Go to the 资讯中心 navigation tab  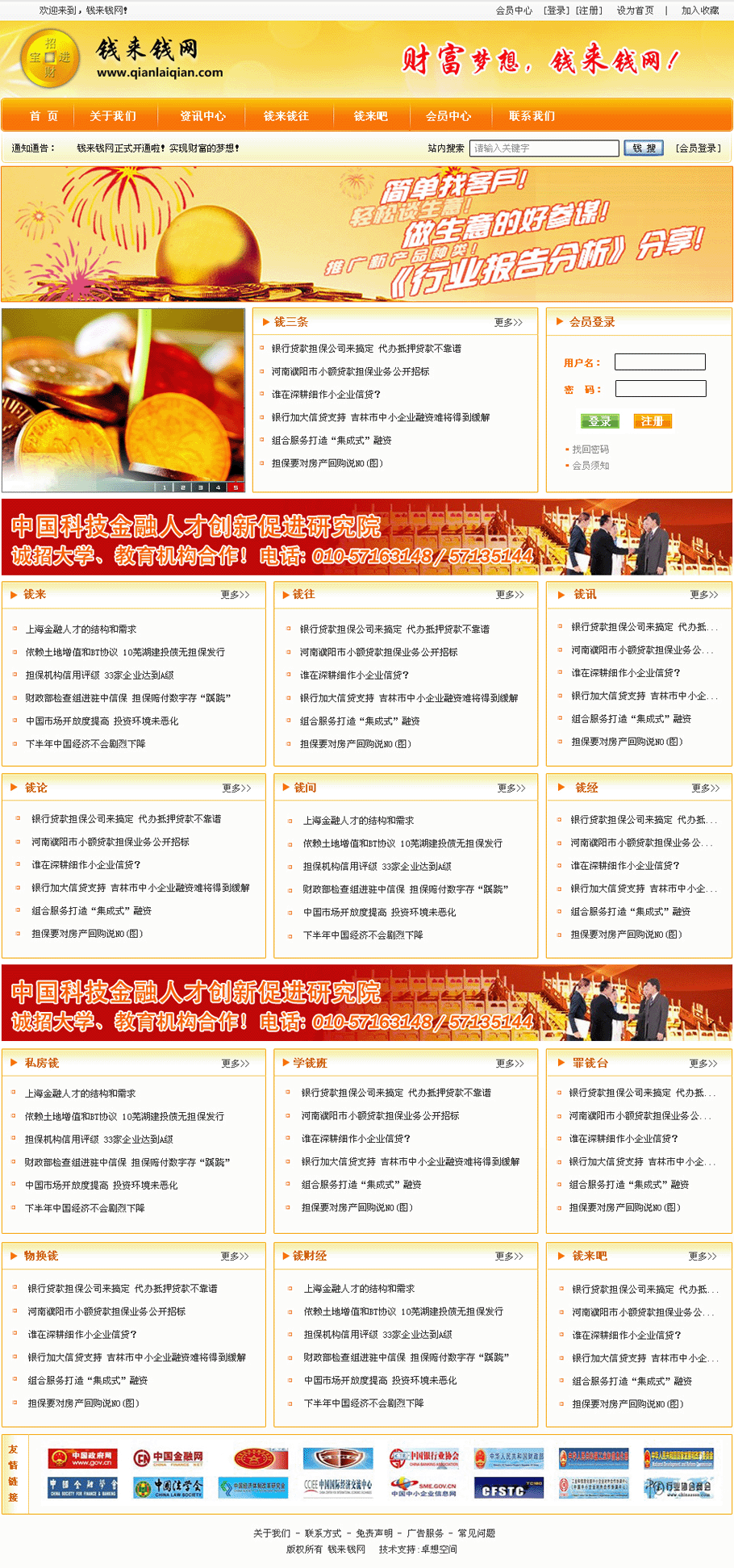click(x=202, y=116)
